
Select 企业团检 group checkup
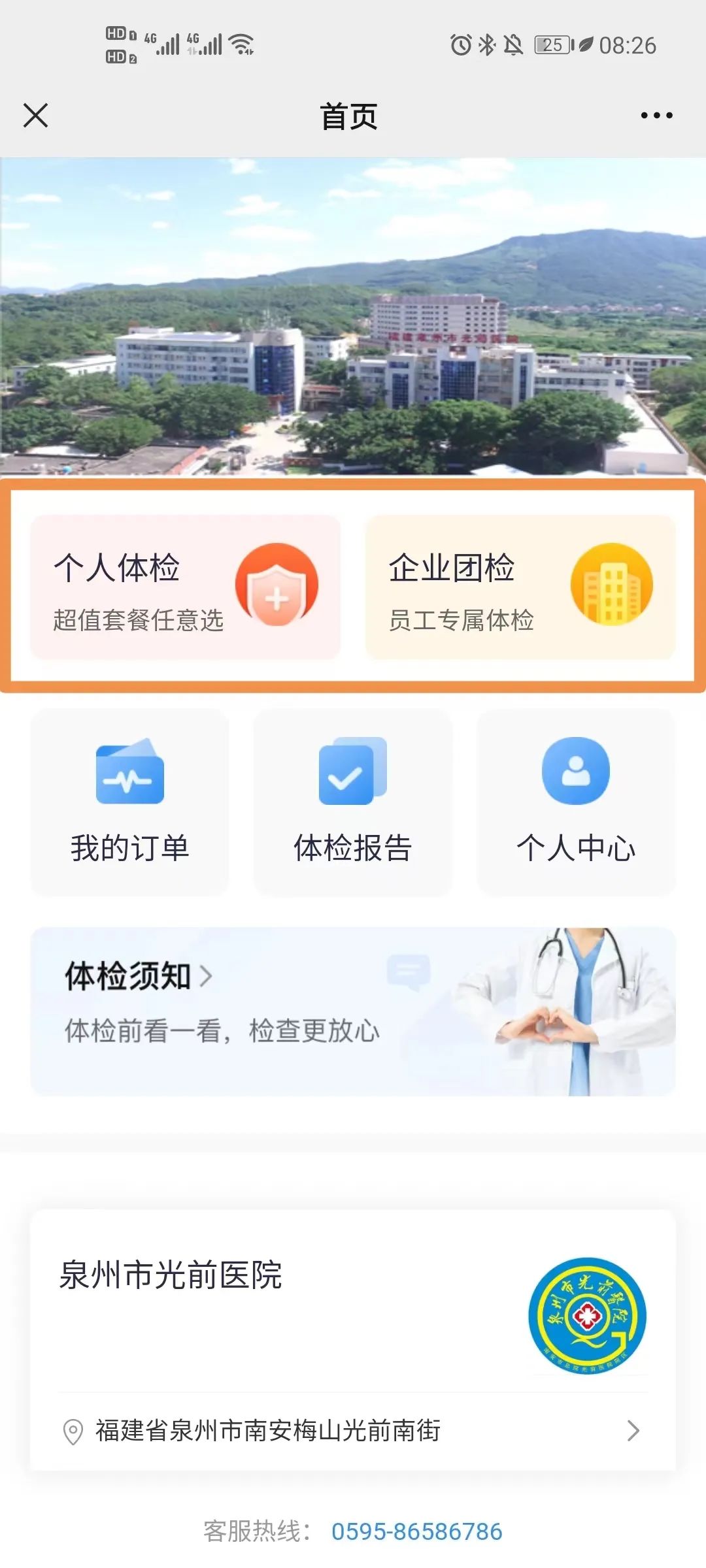[x=520, y=587]
